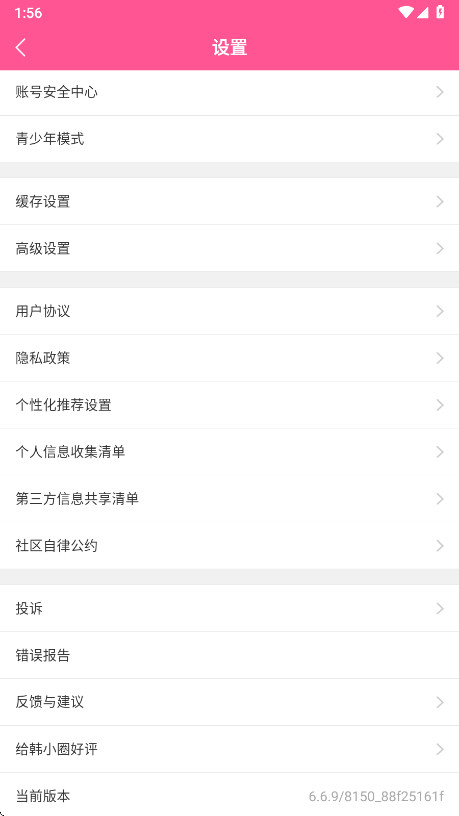Screen dimensions: 459x816
Task: Open the 投诉 page
Action: point(230,608)
